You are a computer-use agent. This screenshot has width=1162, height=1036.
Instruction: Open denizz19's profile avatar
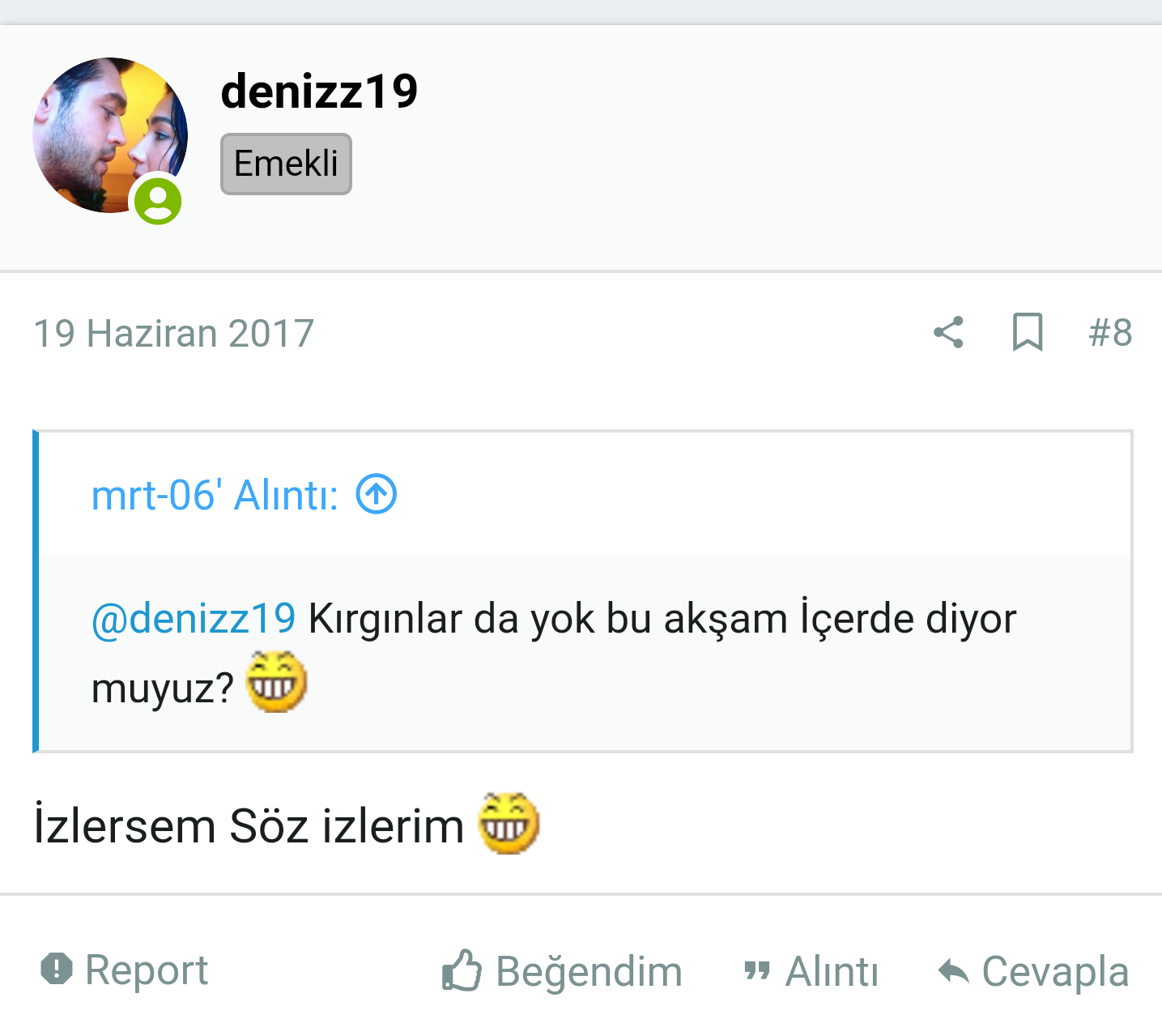[x=110, y=135]
